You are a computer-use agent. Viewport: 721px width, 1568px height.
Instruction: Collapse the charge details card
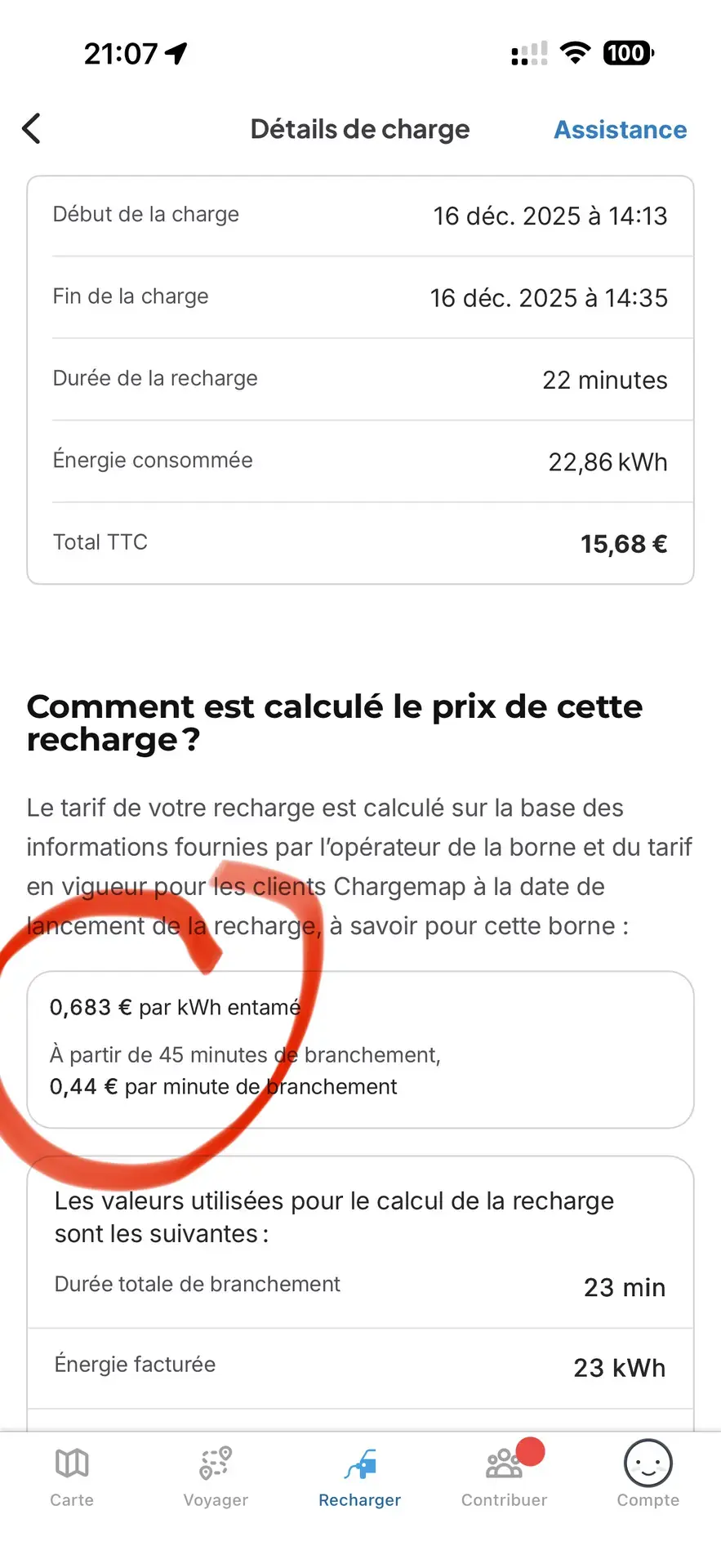click(360, 378)
